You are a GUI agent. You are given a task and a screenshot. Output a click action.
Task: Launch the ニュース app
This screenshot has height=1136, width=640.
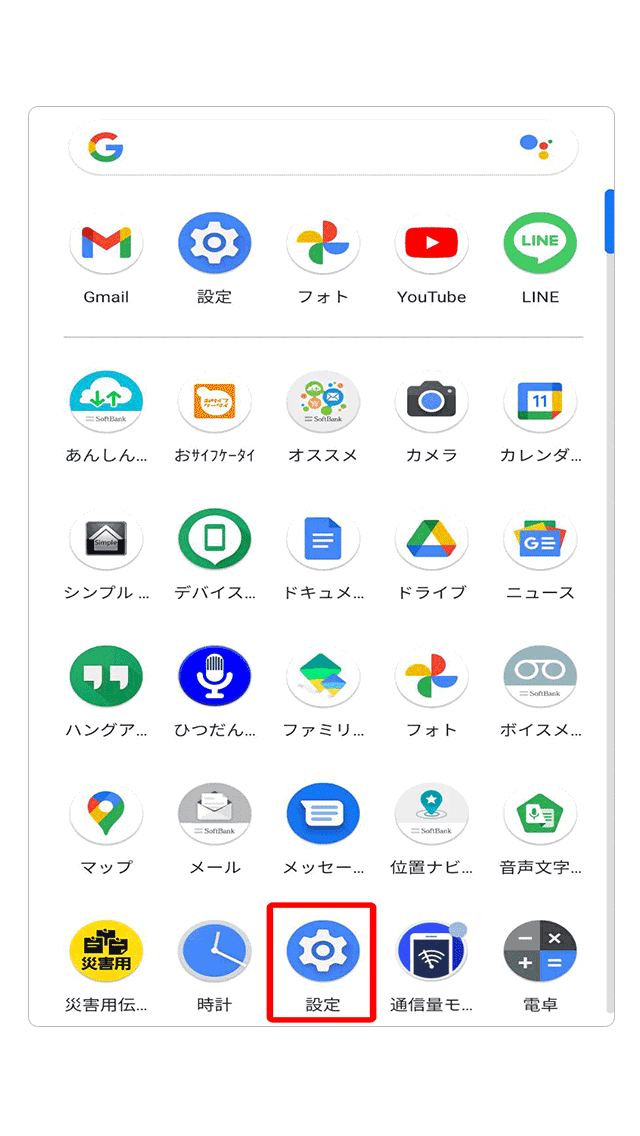coord(540,540)
